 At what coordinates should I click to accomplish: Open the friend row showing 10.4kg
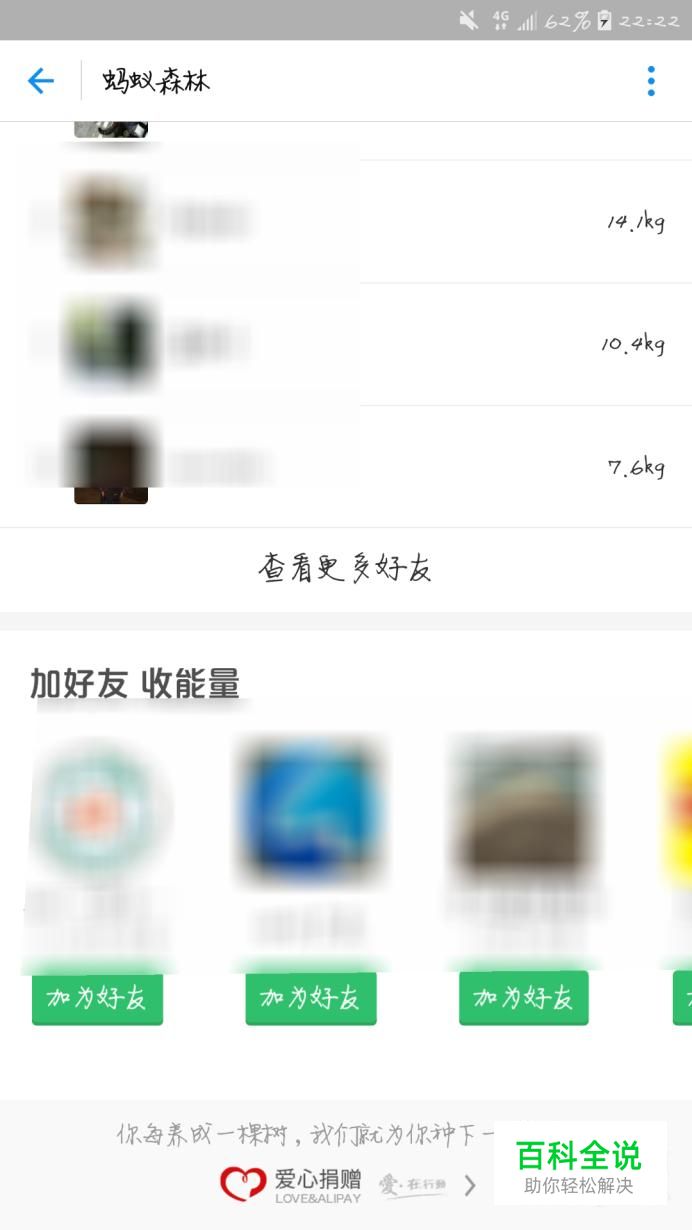[x=346, y=344]
